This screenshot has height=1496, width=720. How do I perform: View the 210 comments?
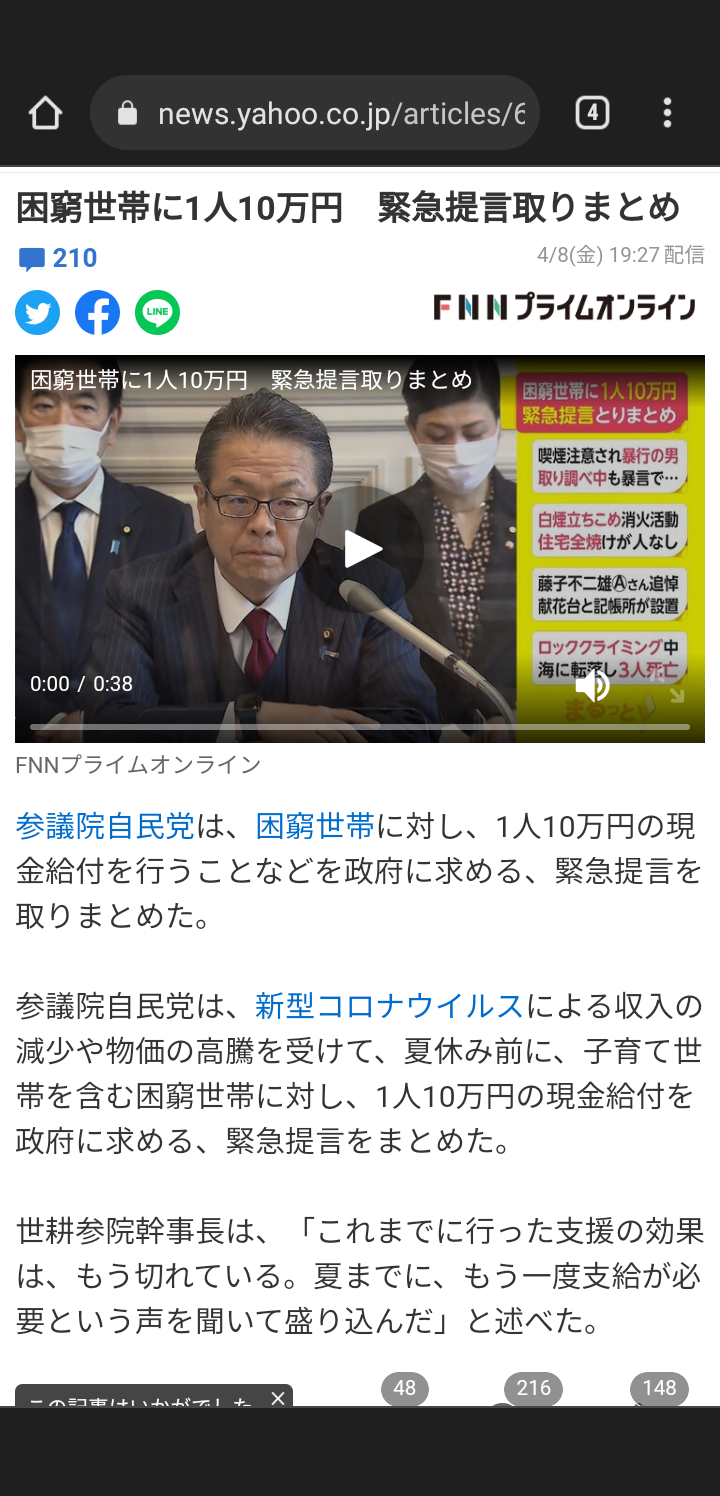(58, 259)
